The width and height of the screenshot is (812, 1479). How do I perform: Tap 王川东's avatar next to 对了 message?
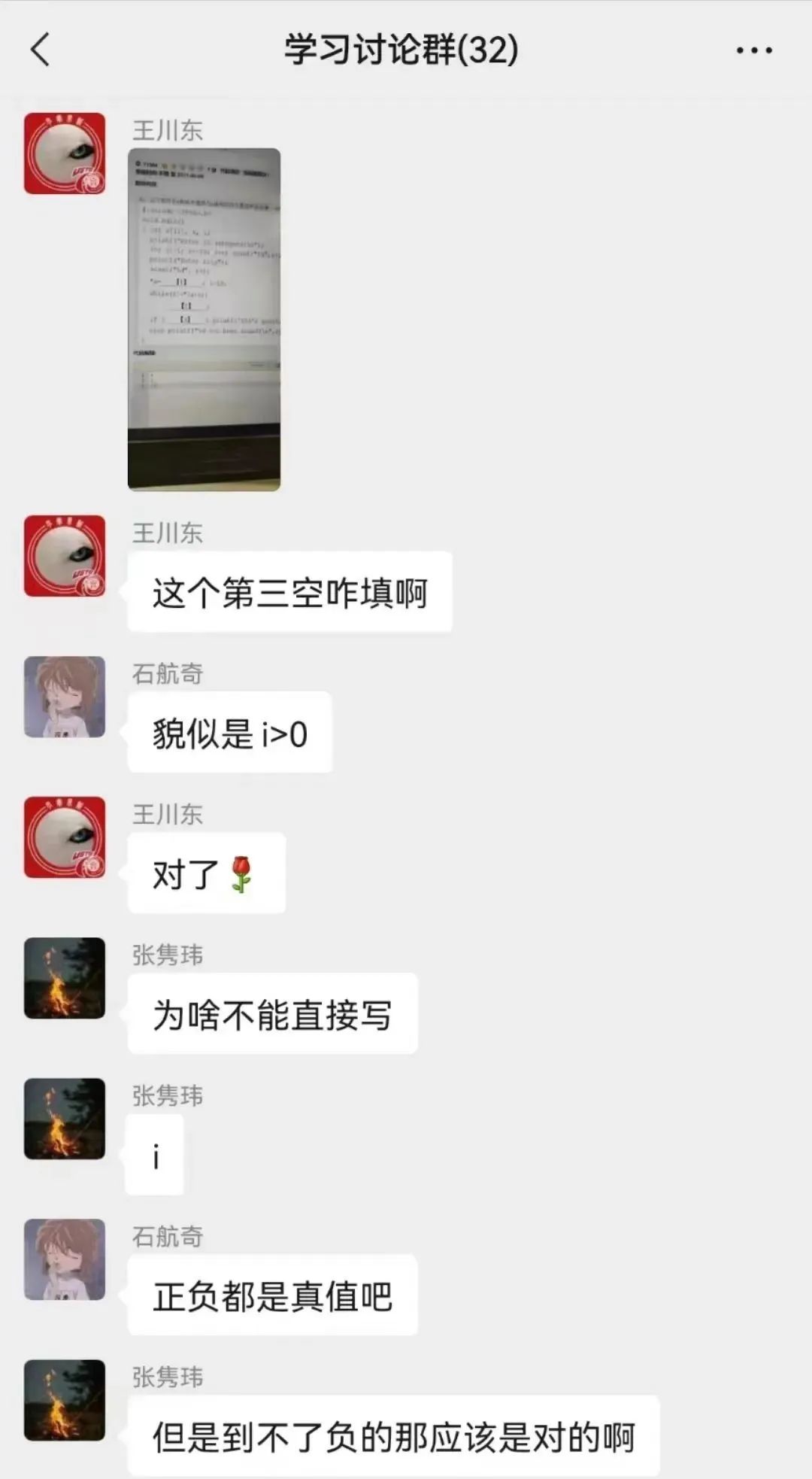pyautogui.click(x=65, y=837)
